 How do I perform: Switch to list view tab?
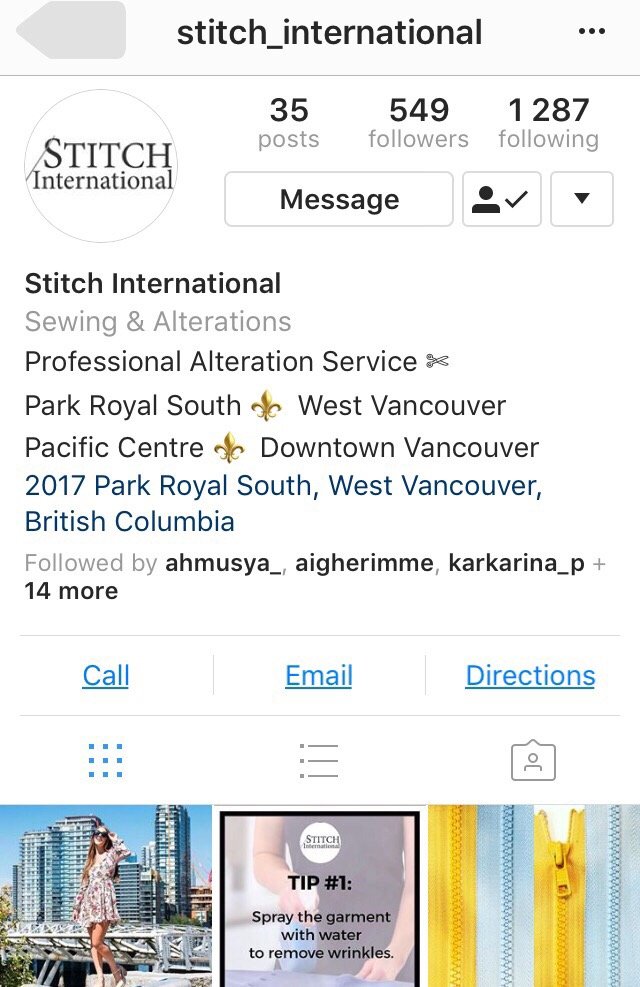319,761
